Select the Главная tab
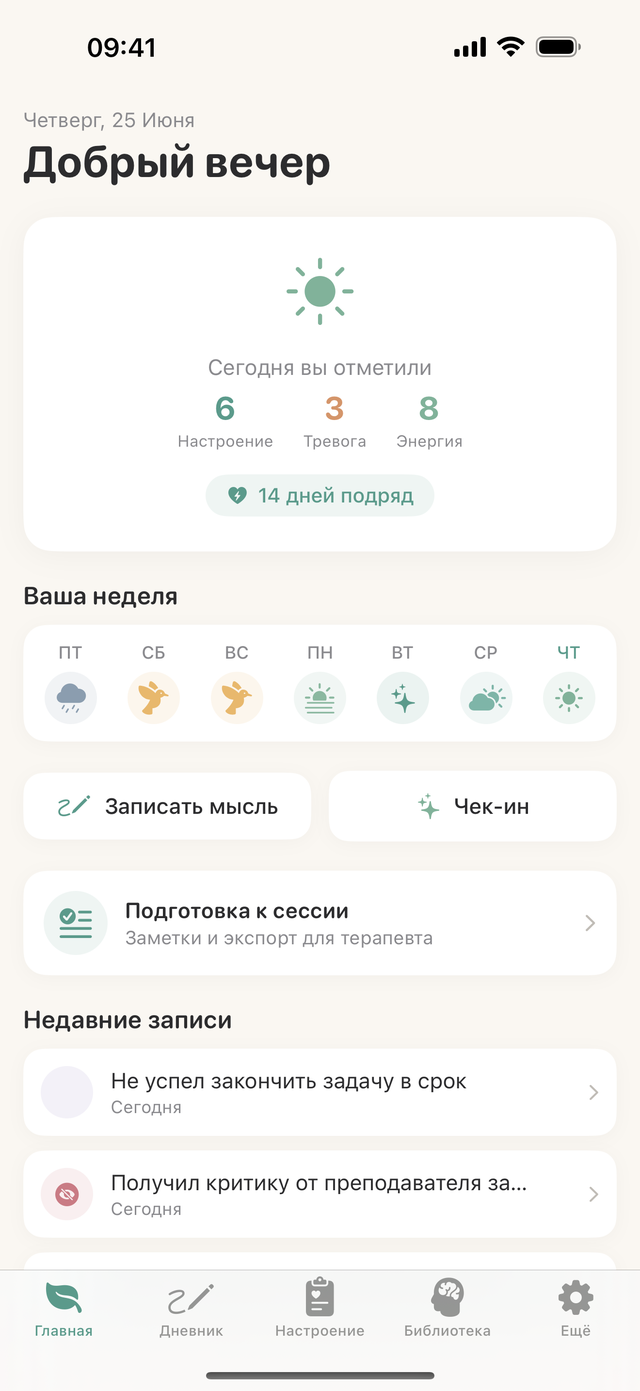 pyautogui.click(x=64, y=1310)
